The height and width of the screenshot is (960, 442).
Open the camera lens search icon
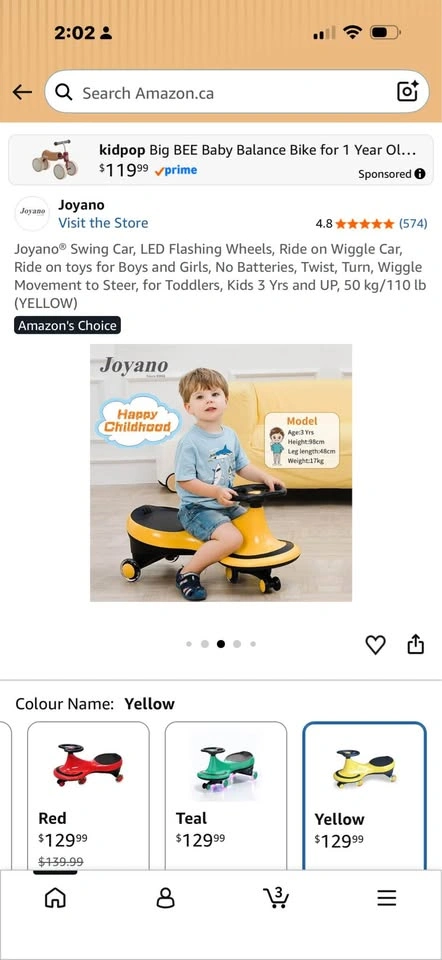click(408, 92)
